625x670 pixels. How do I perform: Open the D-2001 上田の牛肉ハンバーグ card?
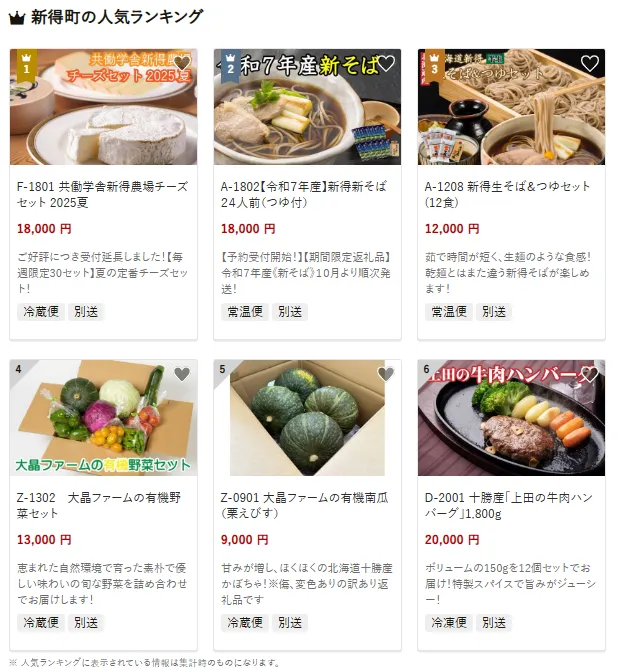click(x=511, y=507)
